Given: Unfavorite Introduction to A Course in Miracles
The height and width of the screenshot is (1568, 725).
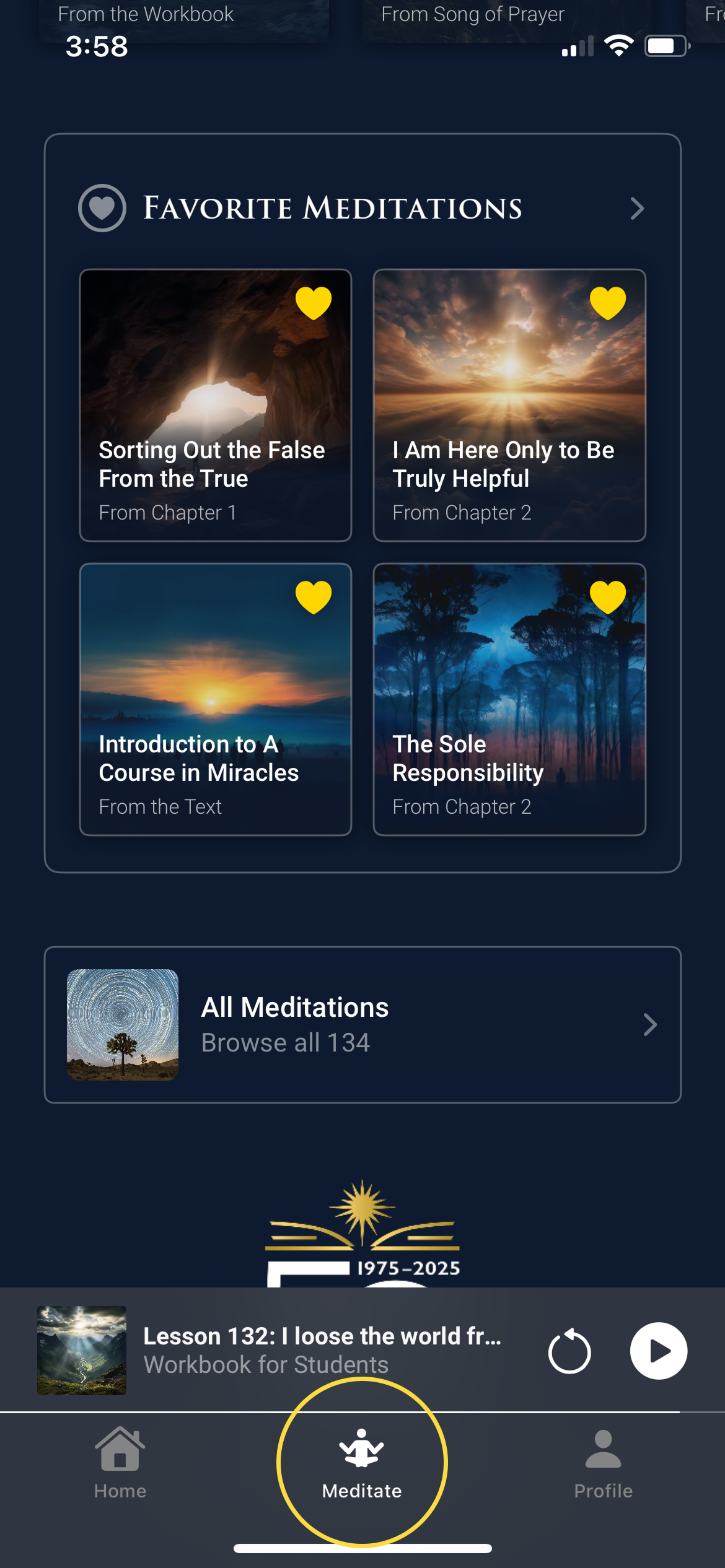Looking at the screenshot, I should pos(314,597).
